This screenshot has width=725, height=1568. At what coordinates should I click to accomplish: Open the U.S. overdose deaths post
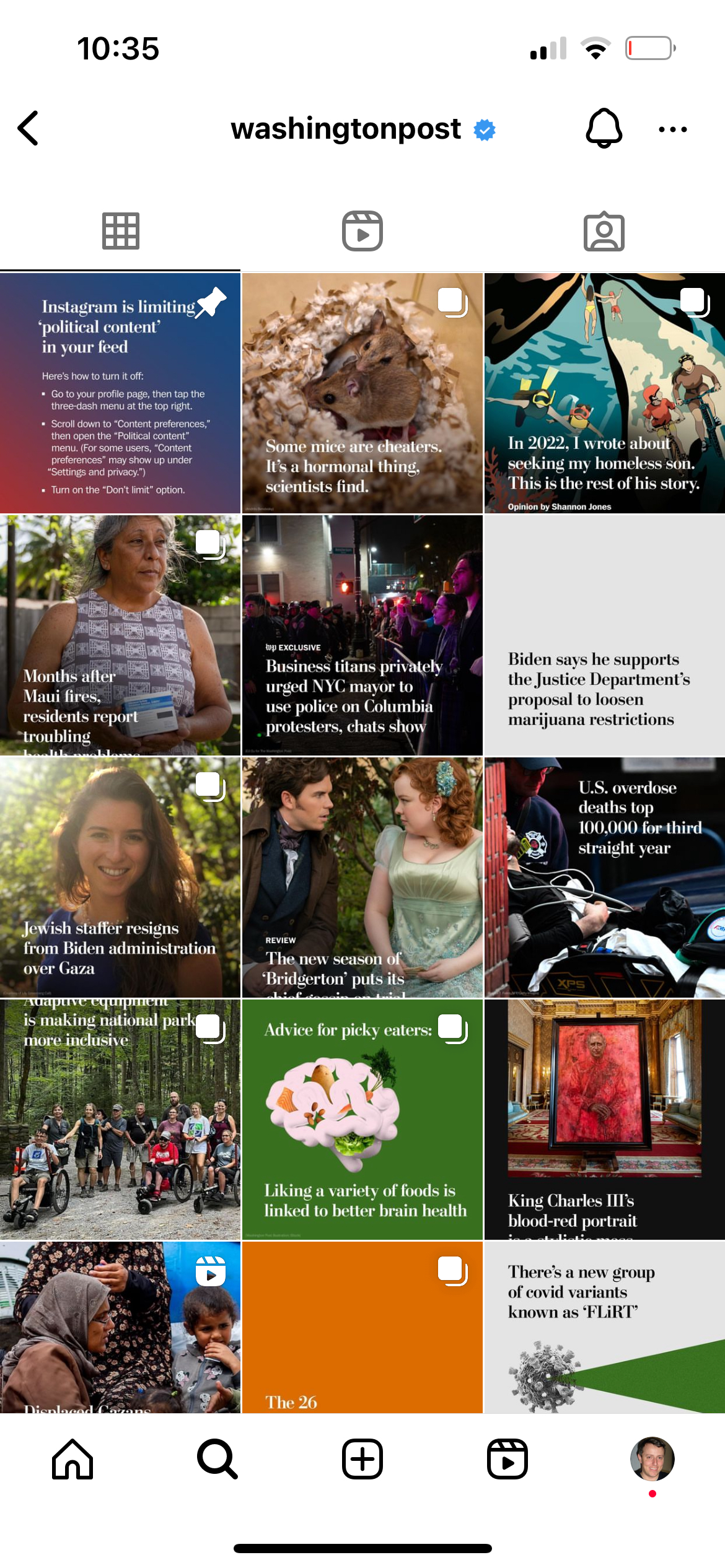pos(604,877)
